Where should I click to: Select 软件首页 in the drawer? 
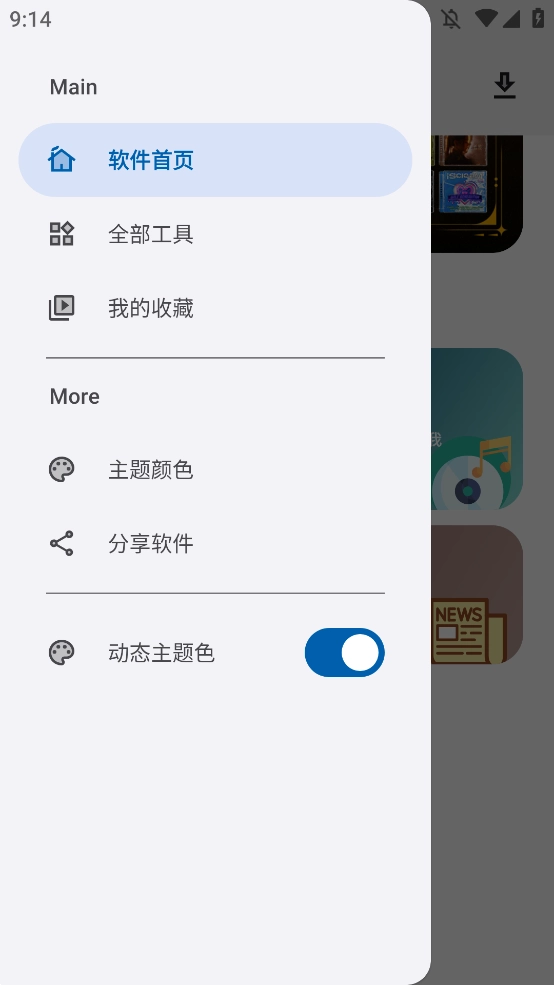(x=215, y=160)
